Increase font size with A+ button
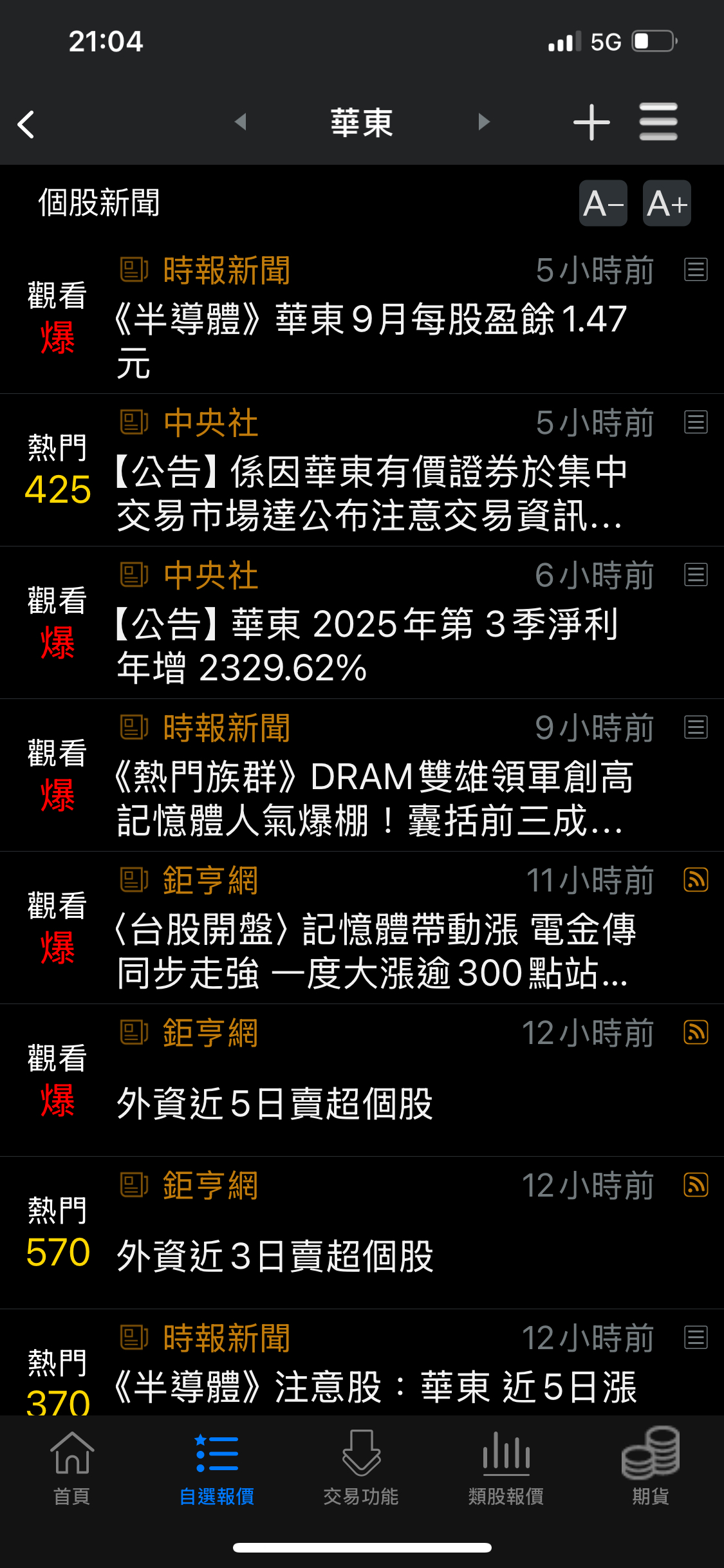 pos(667,203)
